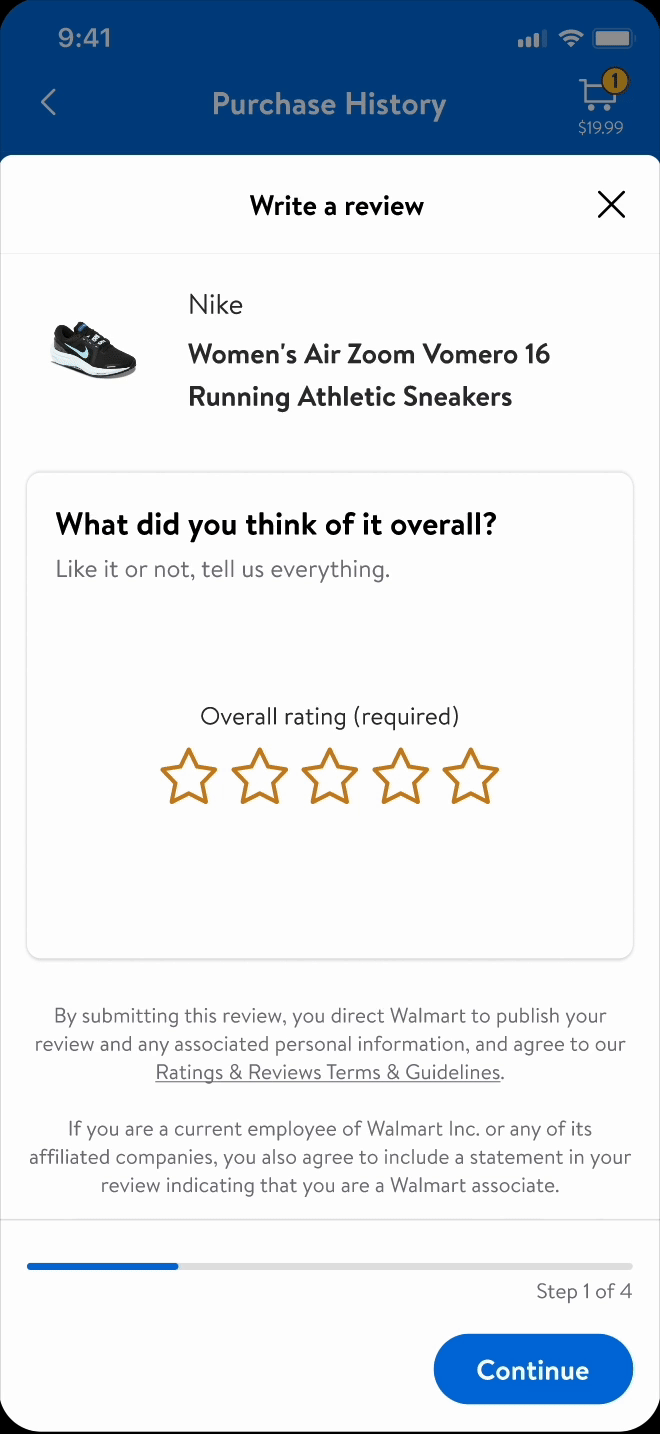
Task: Give a two-star overall rating
Action: (259, 777)
